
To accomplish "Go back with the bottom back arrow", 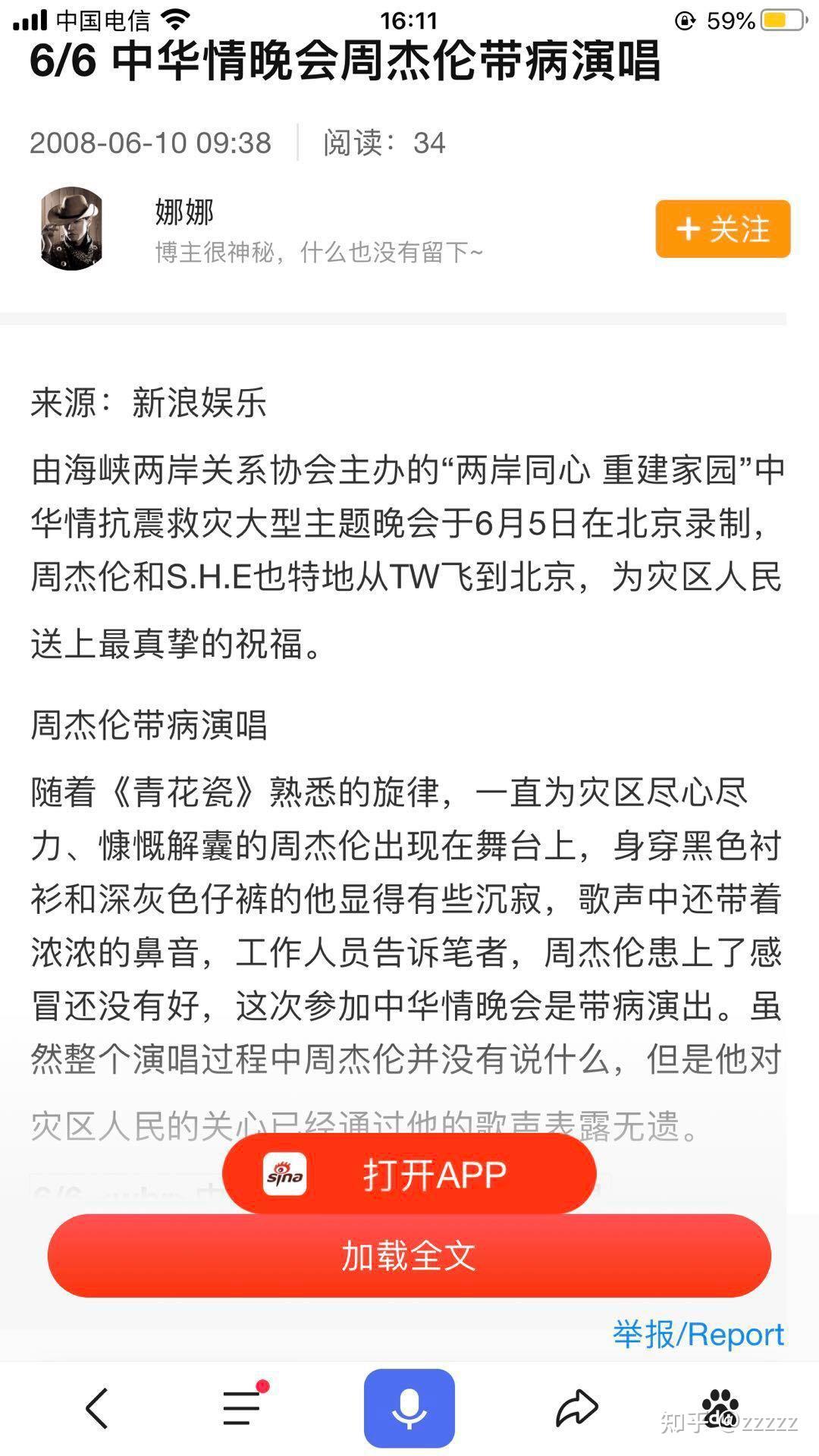I will (96, 1408).
